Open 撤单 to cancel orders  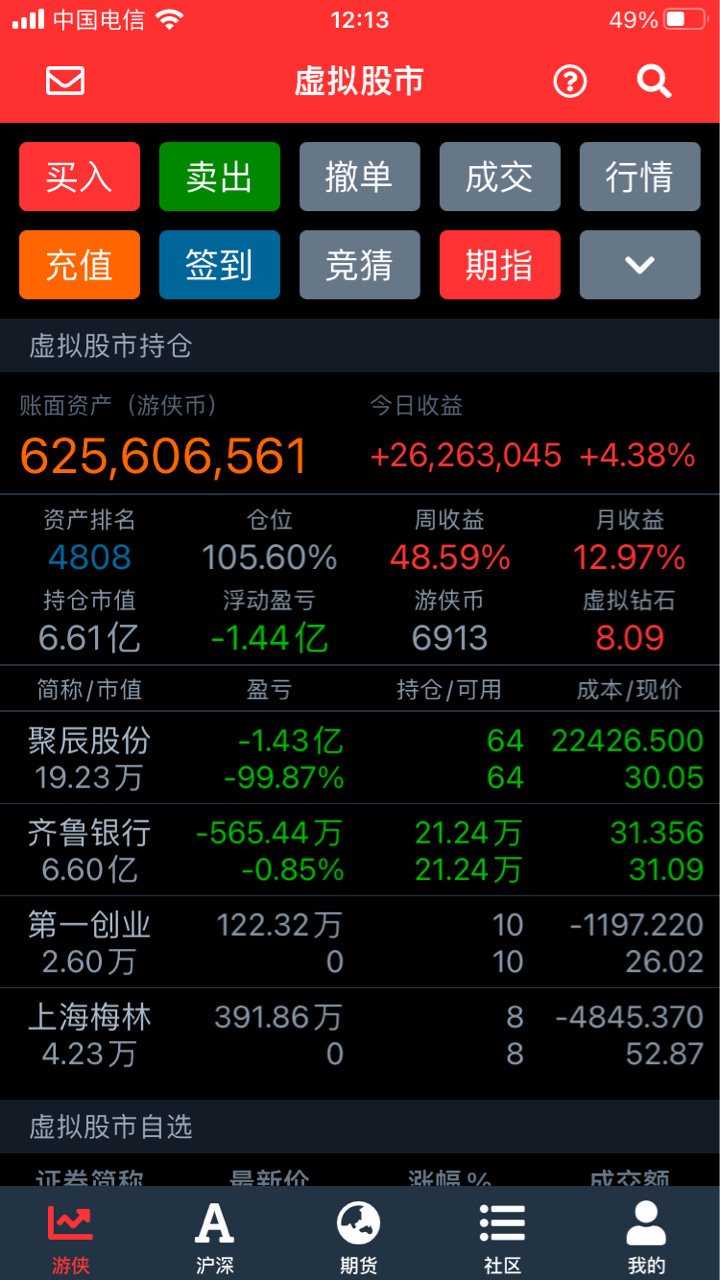(359, 177)
